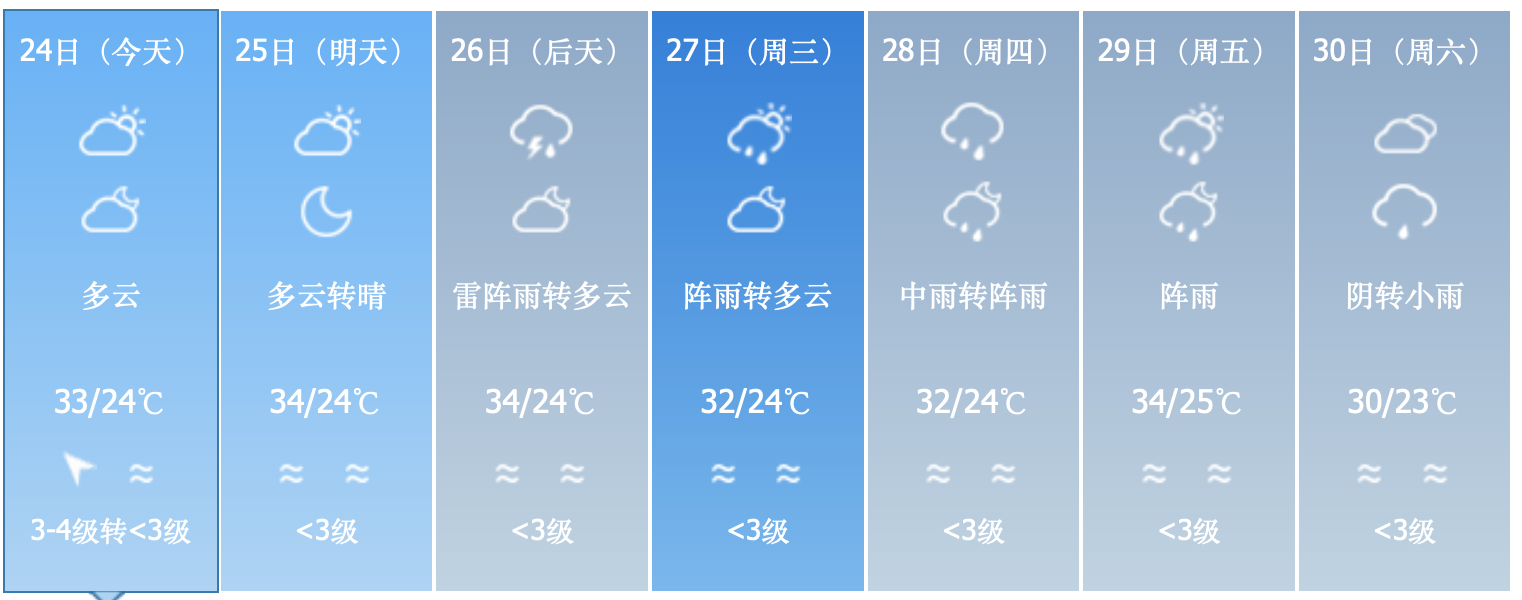Image resolution: width=1522 pixels, height=600 pixels.
Task: Show the 29日 (周五) forecast details
Action: pos(1189,300)
